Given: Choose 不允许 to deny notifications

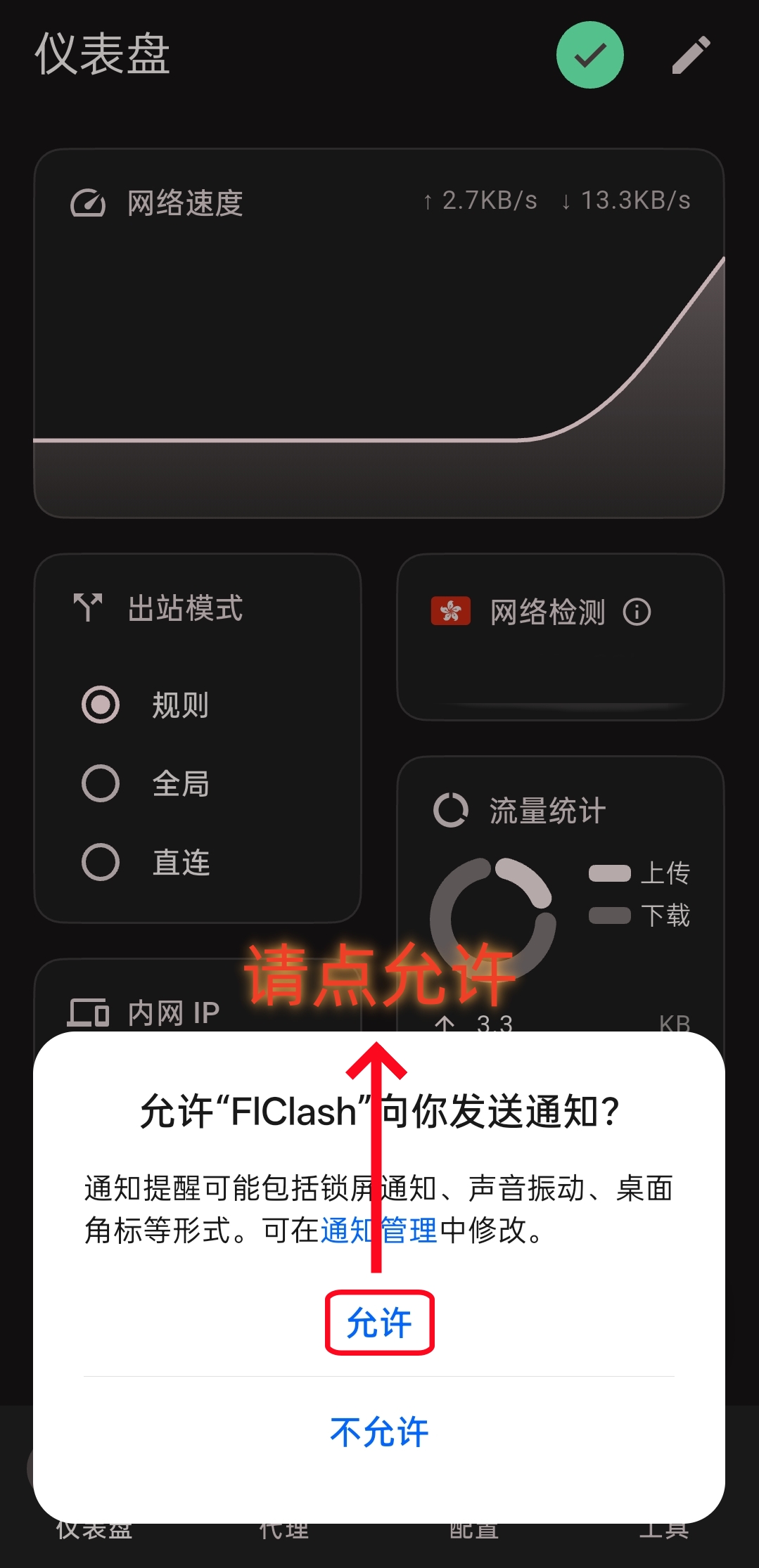Looking at the screenshot, I should click(379, 1432).
